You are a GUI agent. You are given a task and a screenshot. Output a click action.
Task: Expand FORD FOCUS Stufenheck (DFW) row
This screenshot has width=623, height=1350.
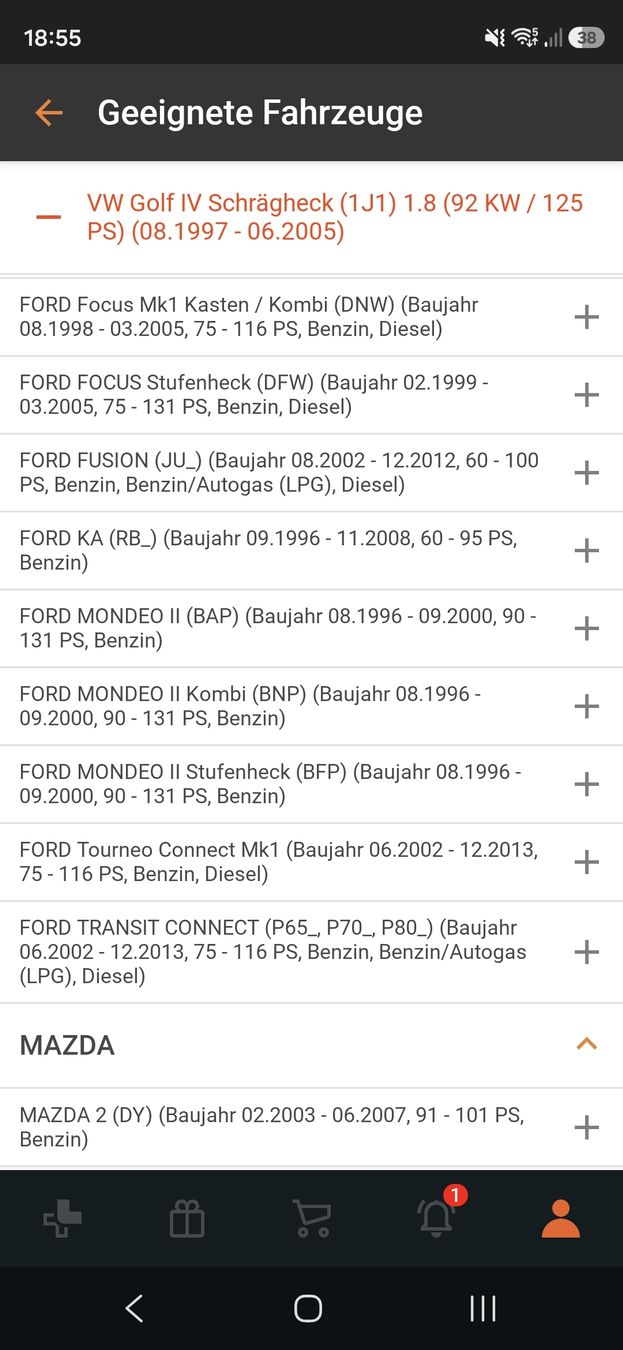coord(586,395)
